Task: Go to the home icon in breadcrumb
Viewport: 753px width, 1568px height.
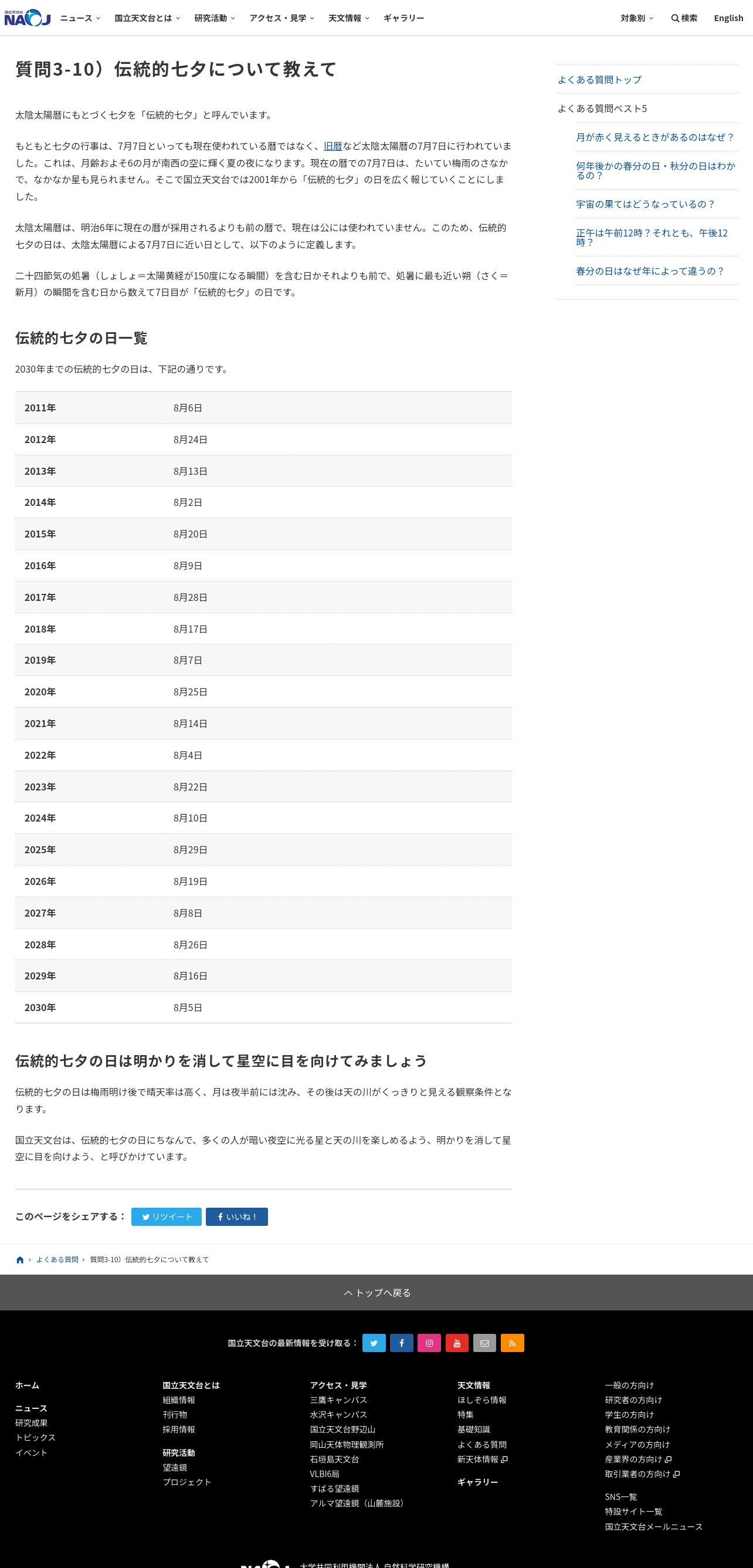Action: [20, 1259]
